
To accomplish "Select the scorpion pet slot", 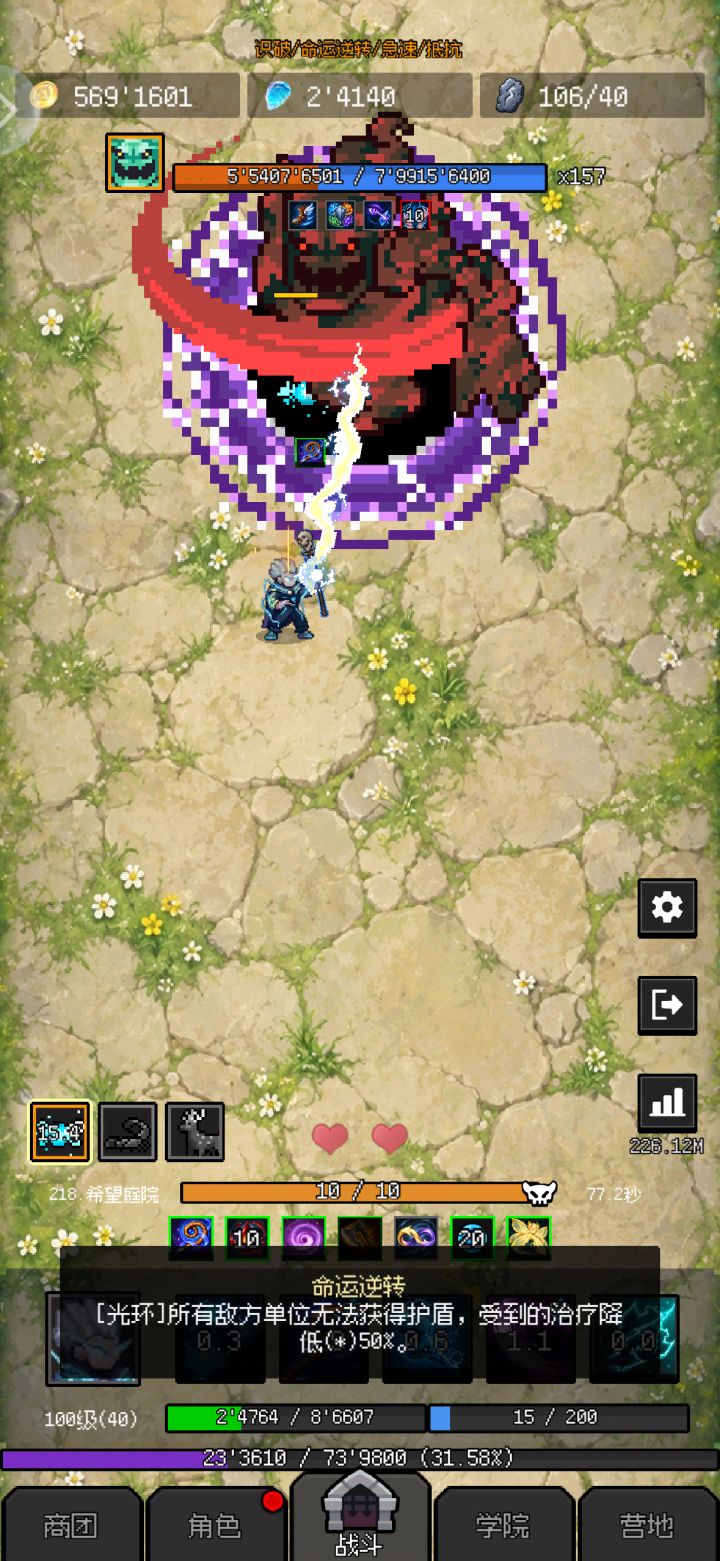I will click(x=127, y=1132).
